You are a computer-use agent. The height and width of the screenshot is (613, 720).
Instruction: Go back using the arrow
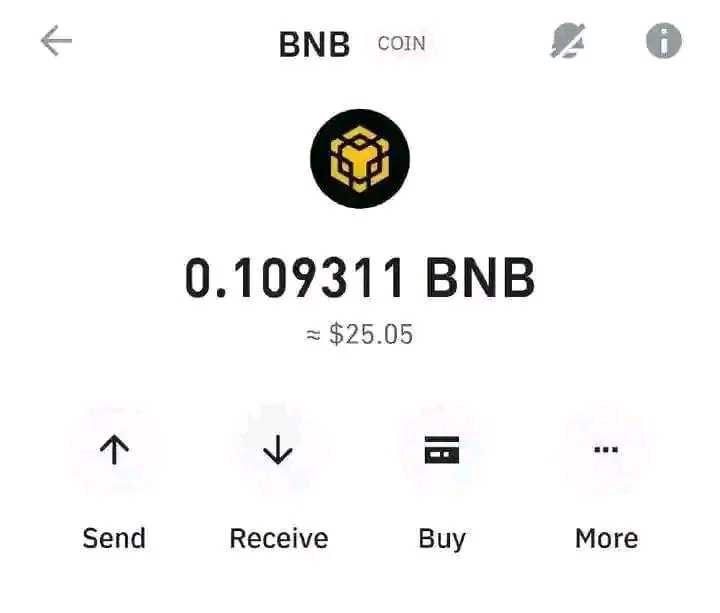56,41
